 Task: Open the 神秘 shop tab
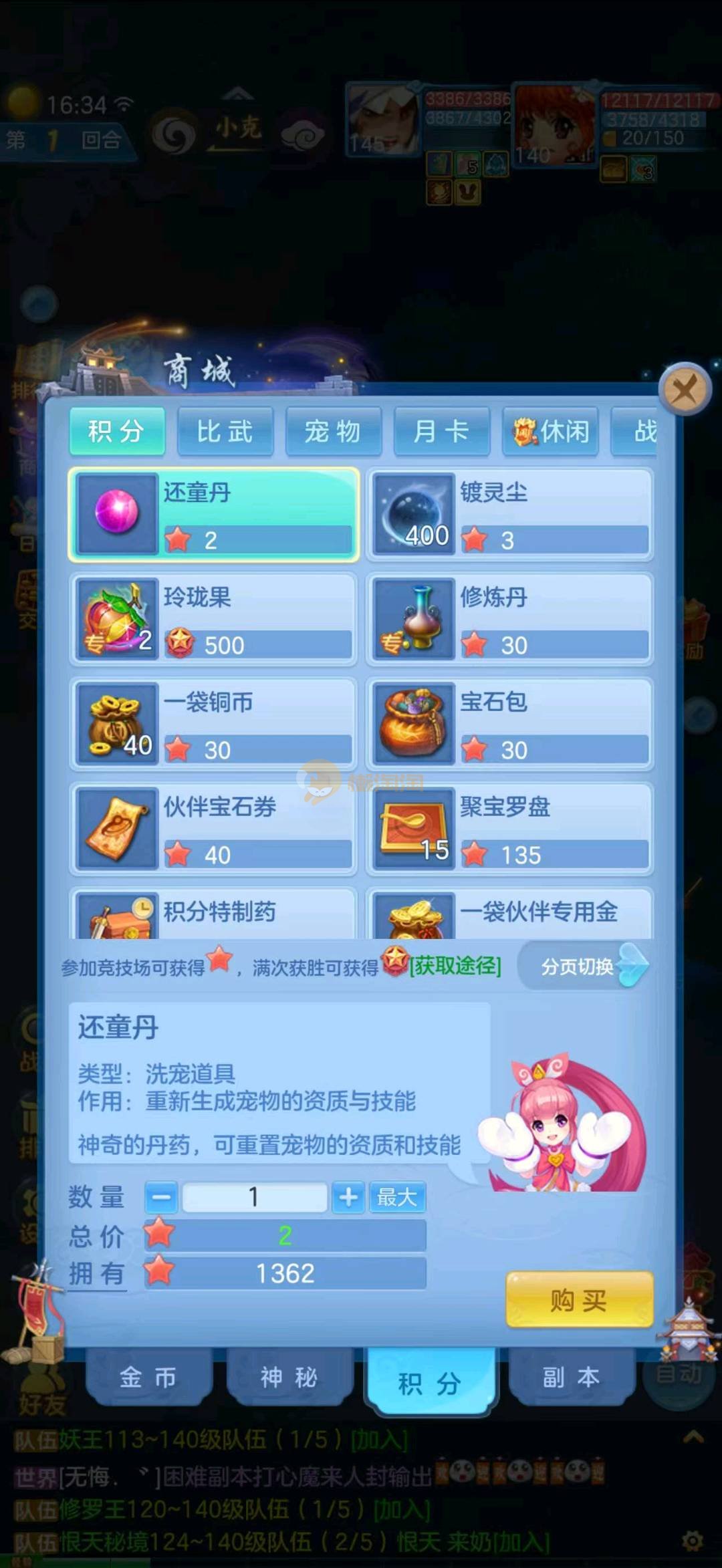pyautogui.click(x=288, y=1377)
